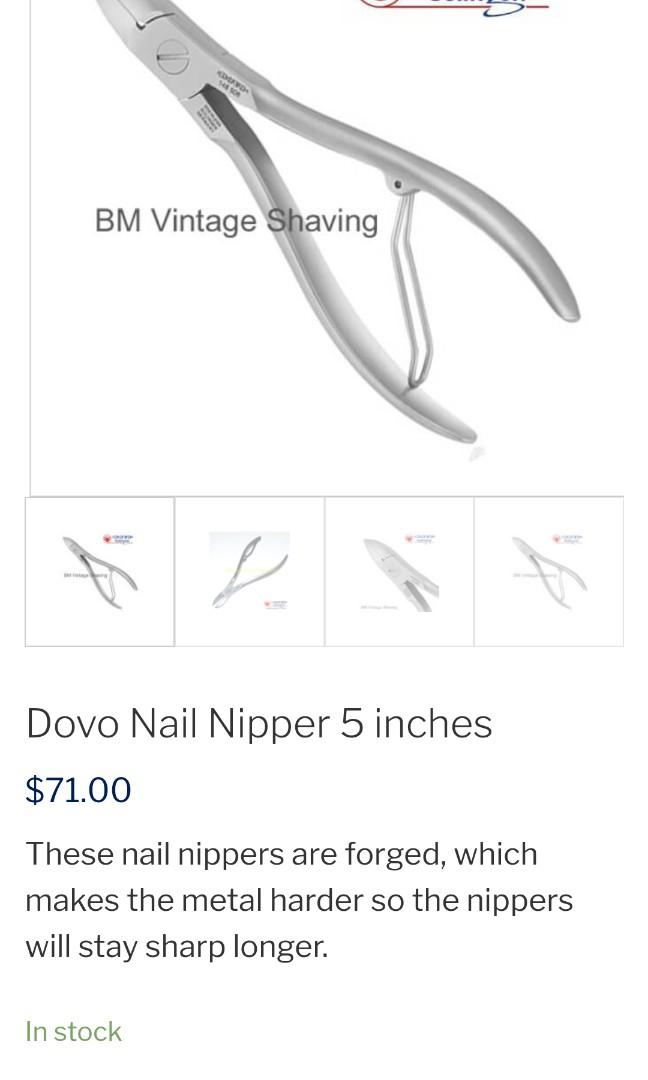The height and width of the screenshot is (1080, 648).
Task: View the close-up jaw thumbnail
Action: coord(399,572)
